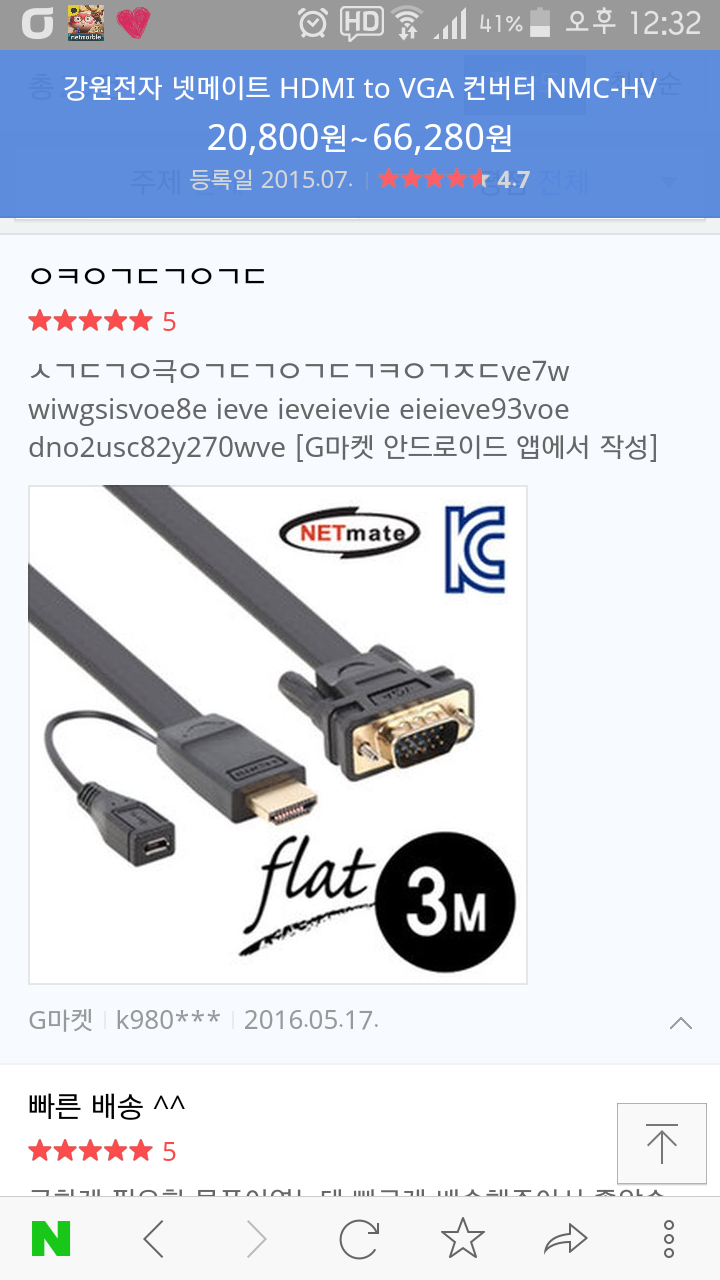The height and width of the screenshot is (1280, 720).
Task: Reload the page with the refresh icon
Action: pyautogui.click(x=359, y=1240)
